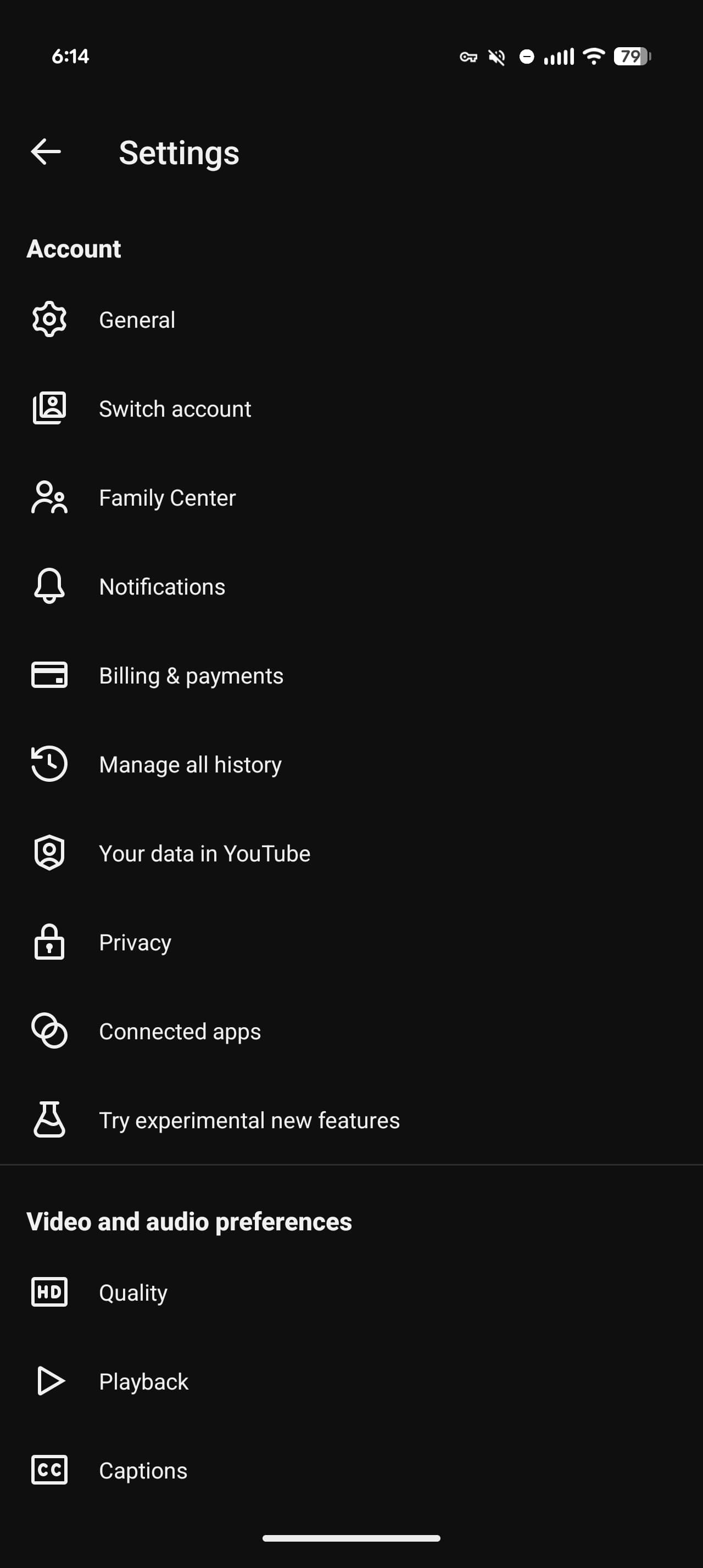
Task: Click the Your data in YouTube icon
Action: 49,853
